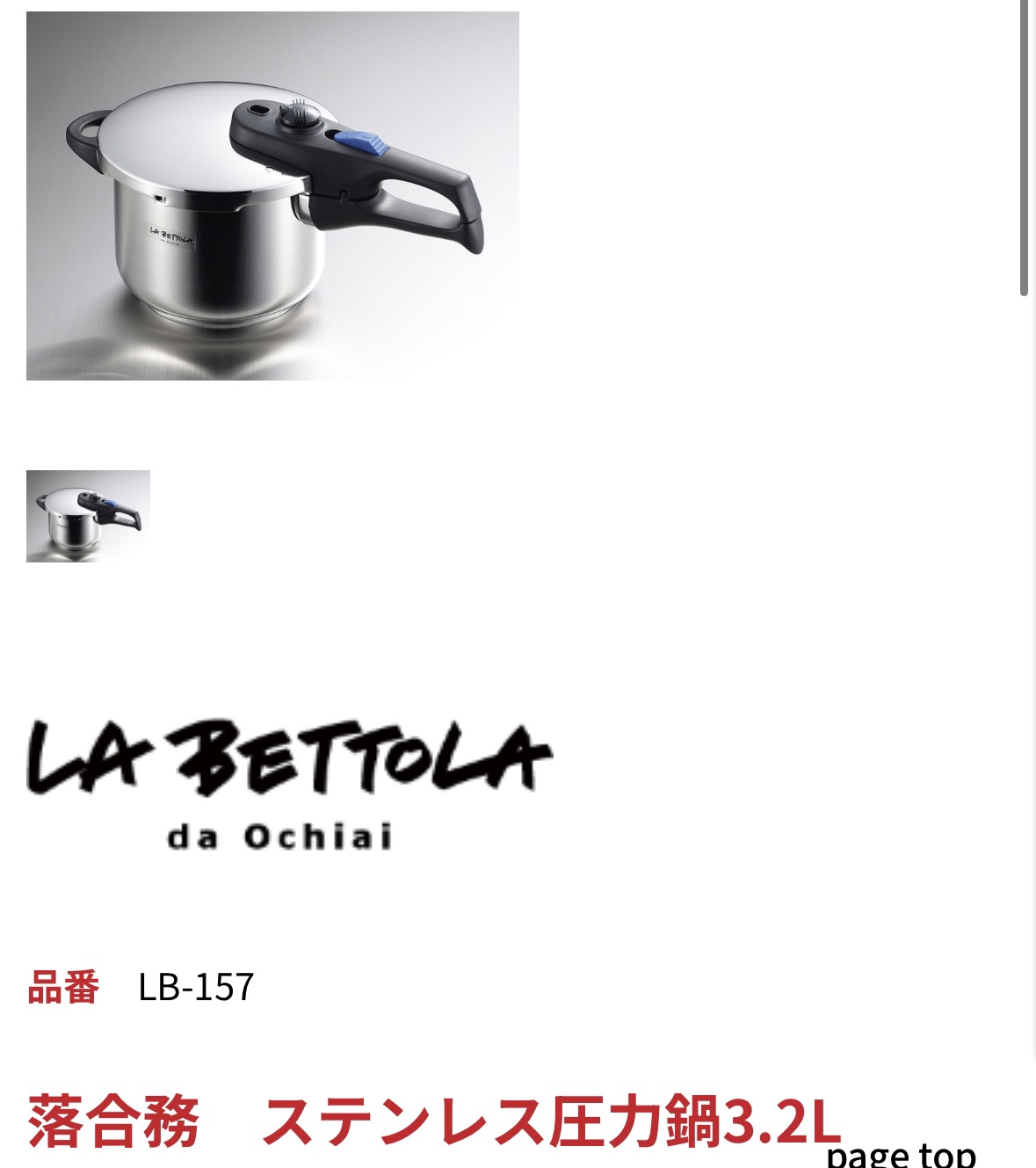Tap the page top link

click(x=901, y=1153)
